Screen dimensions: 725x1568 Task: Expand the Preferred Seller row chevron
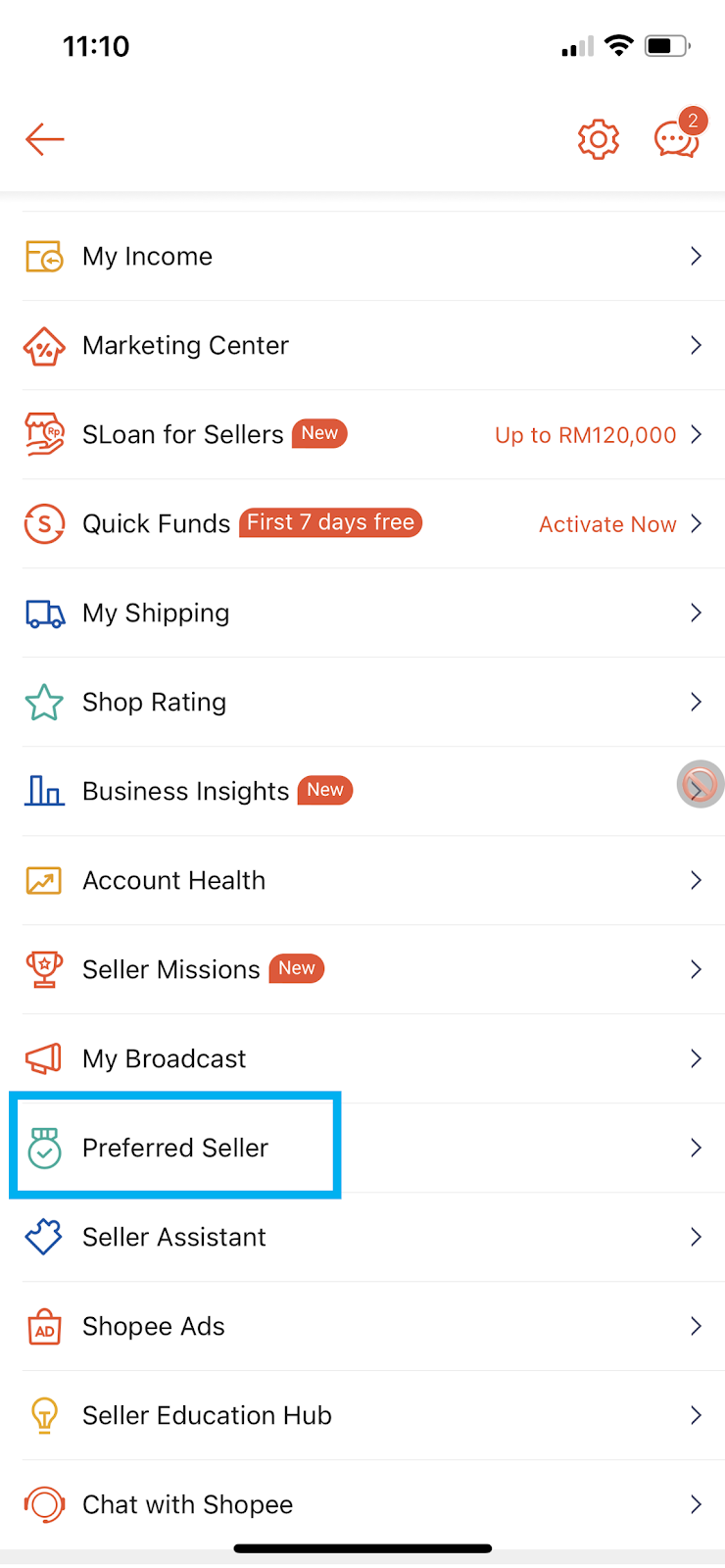(696, 1148)
